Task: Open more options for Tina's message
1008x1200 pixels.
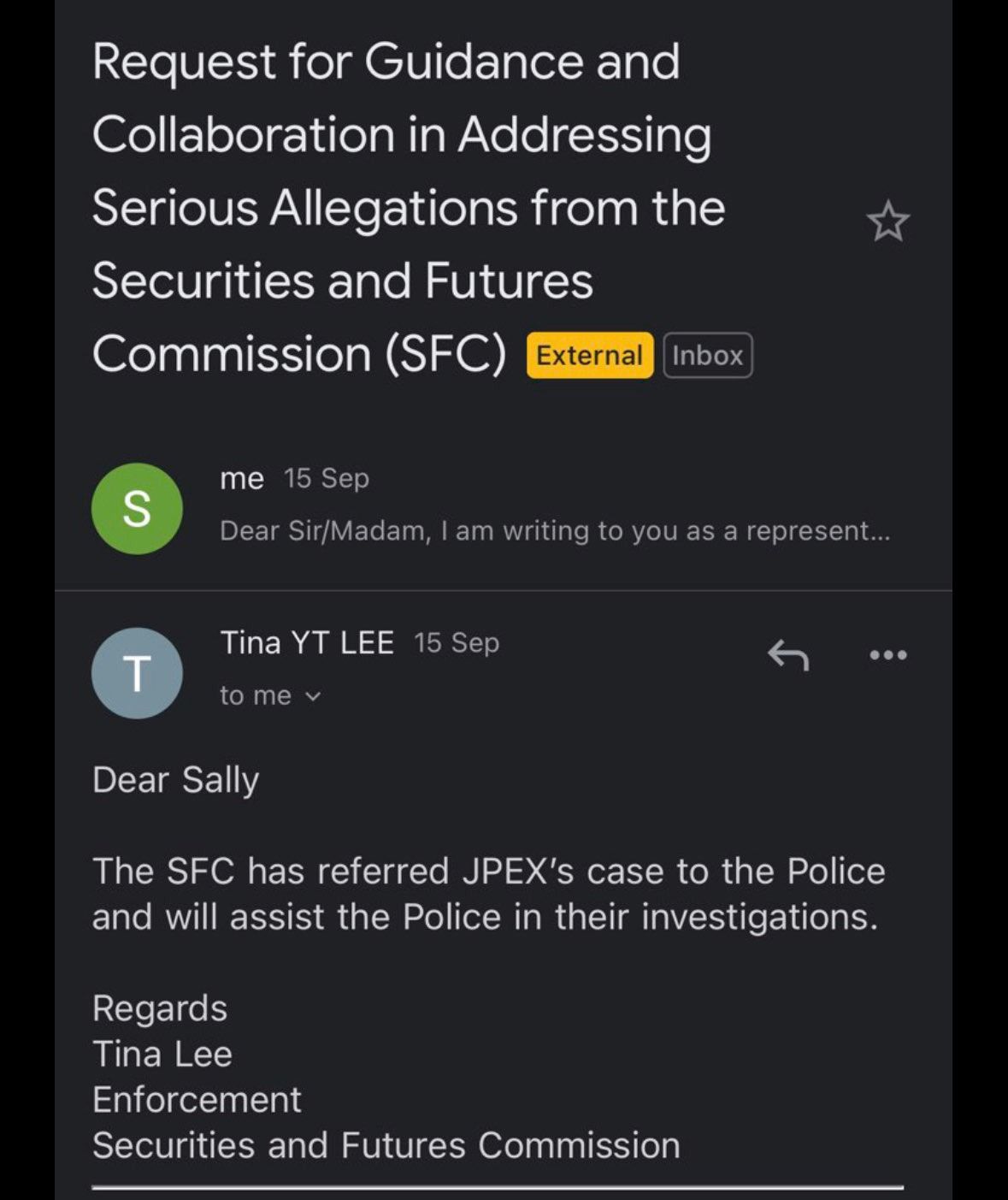Action: click(887, 656)
